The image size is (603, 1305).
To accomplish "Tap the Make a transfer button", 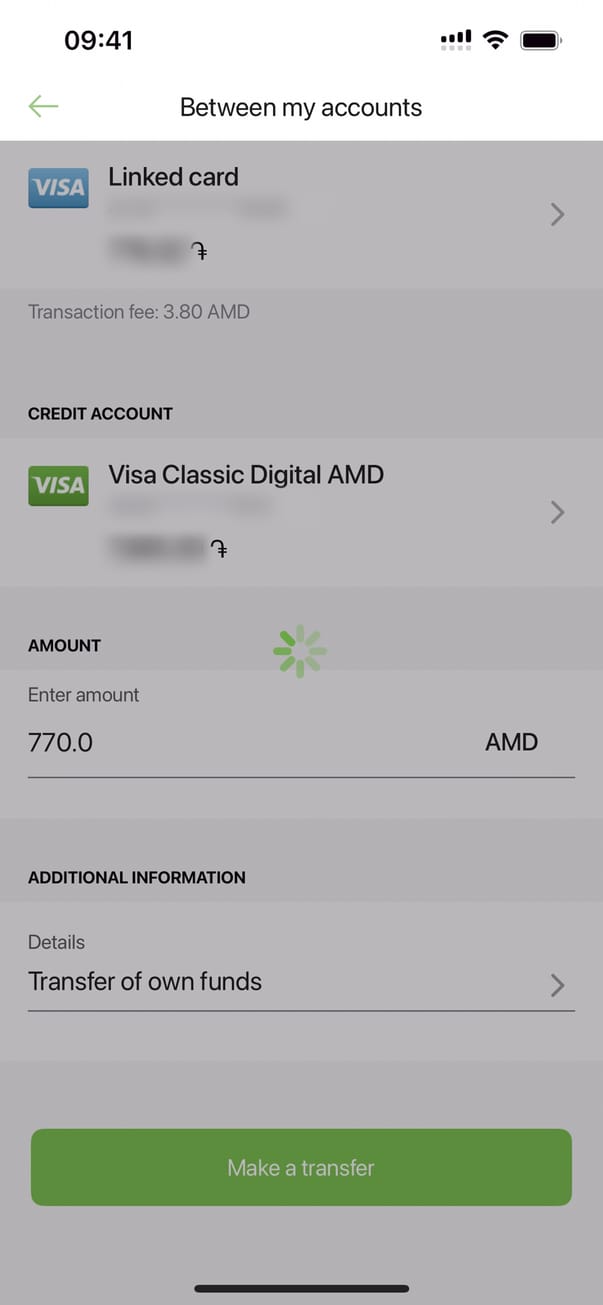I will tap(301, 1168).
